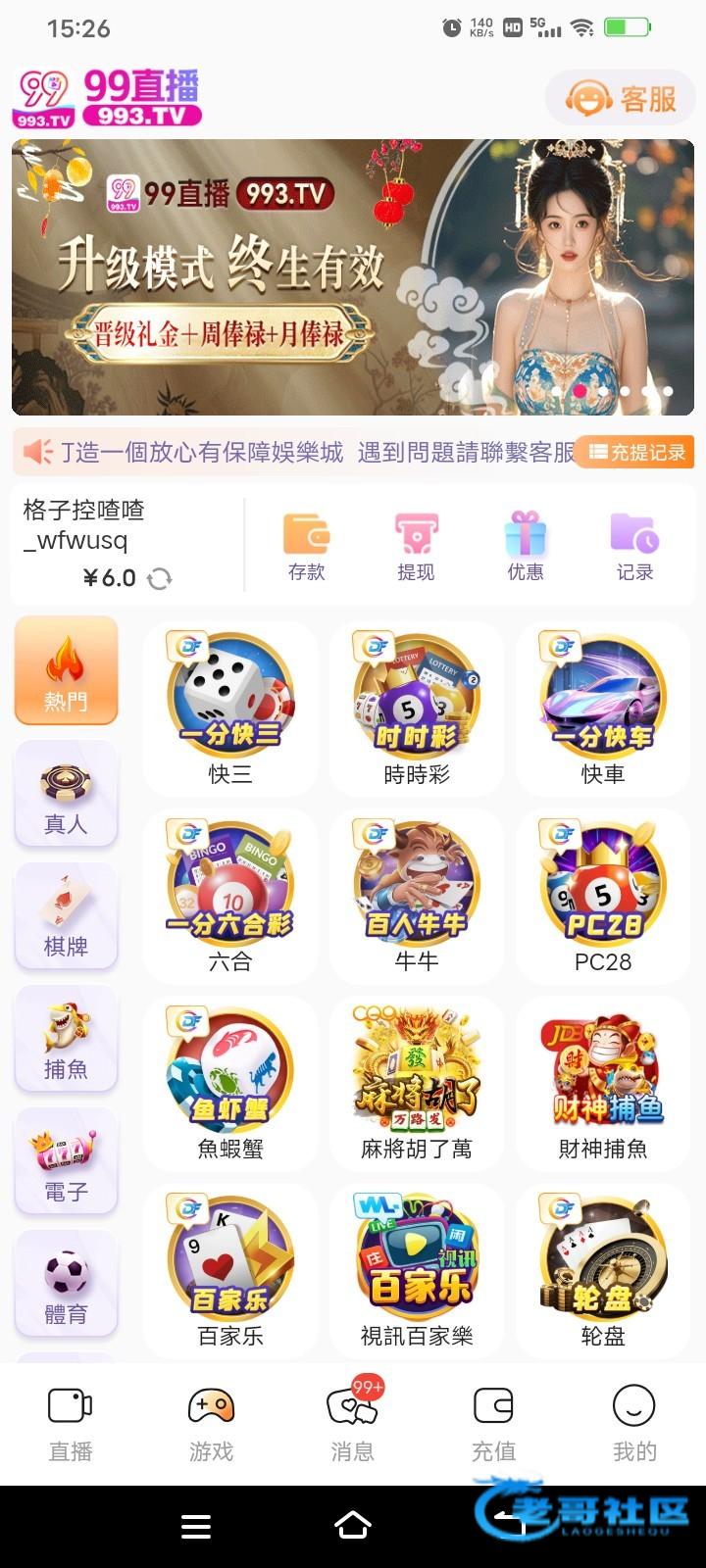Image resolution: width=706 pixels, height=1568 pixels.
Task: Select the 體育 category
Action: click(x=66, y=1284)
